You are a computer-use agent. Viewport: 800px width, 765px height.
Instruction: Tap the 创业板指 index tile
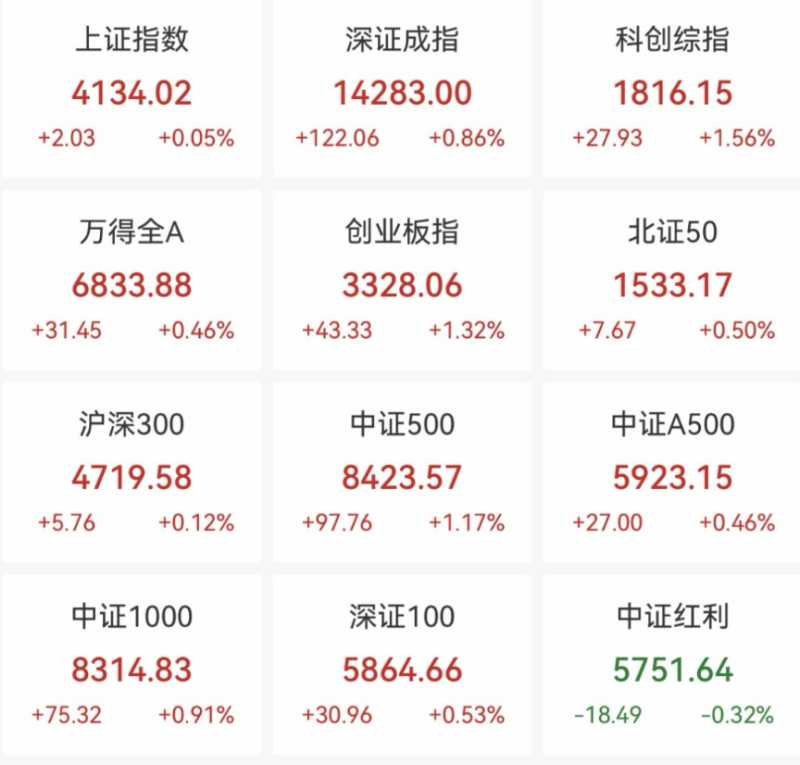pyautogui.click(x=400, y=282)
